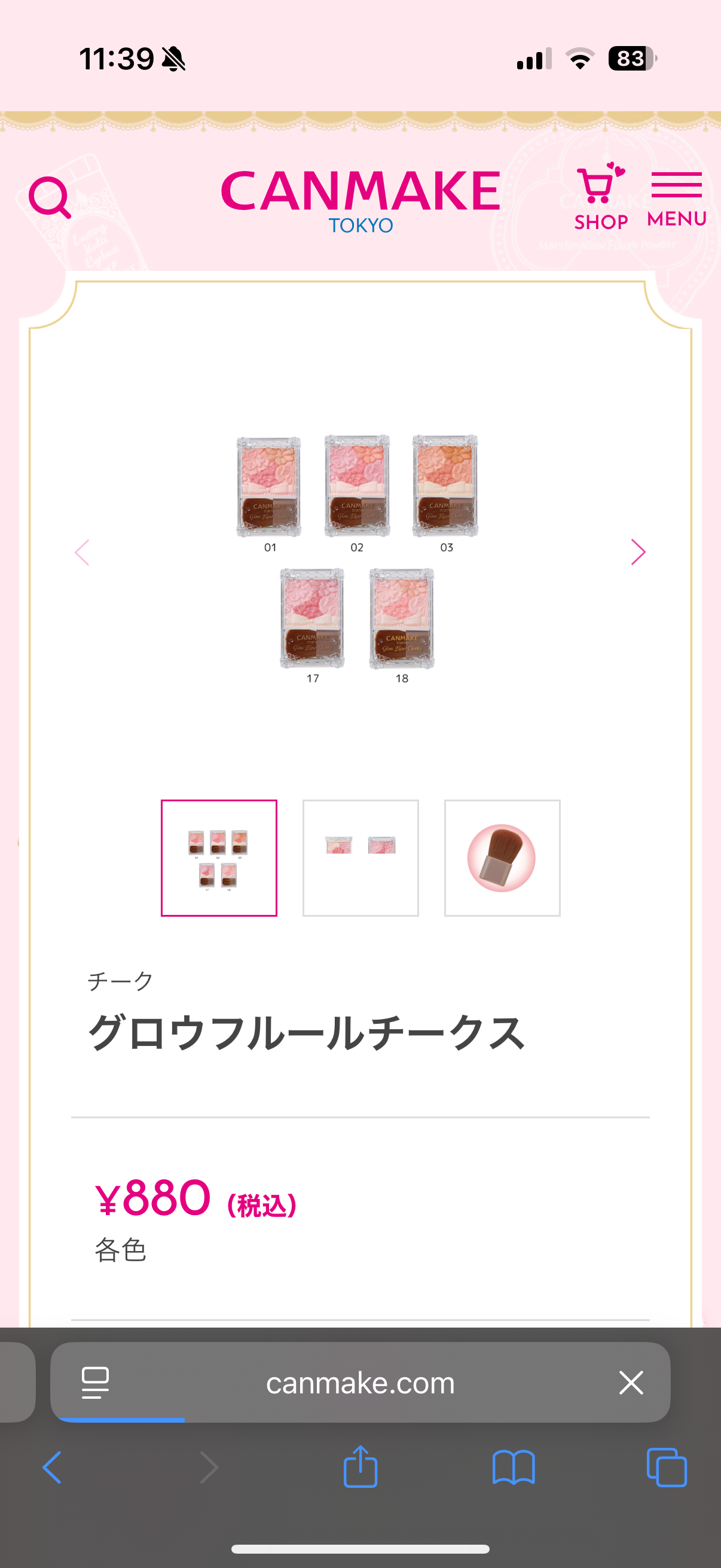Viewport: 721px width, 1568px height.
Task: Show the next product image
Action: (637, 552)
